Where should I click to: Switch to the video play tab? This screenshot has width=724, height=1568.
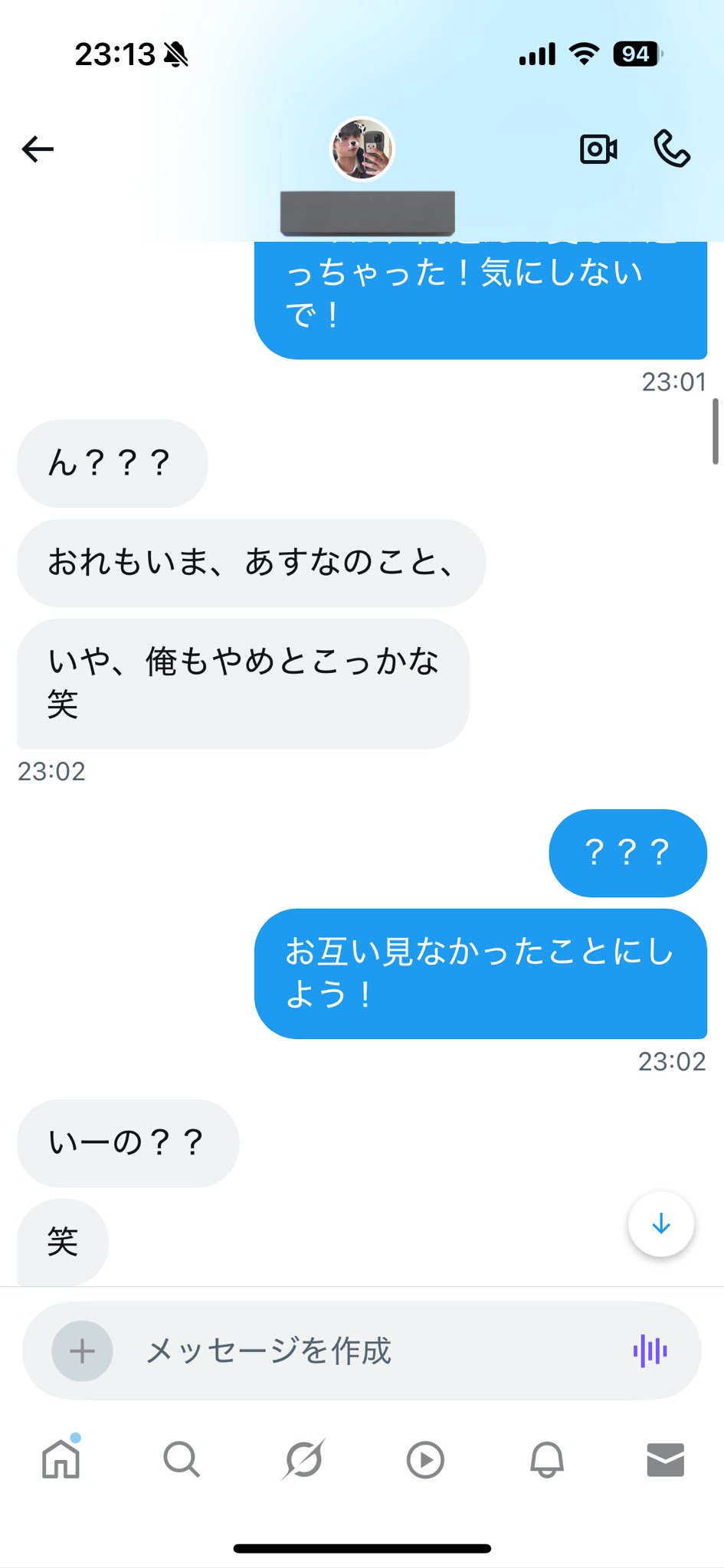(x=425, y=1459)
